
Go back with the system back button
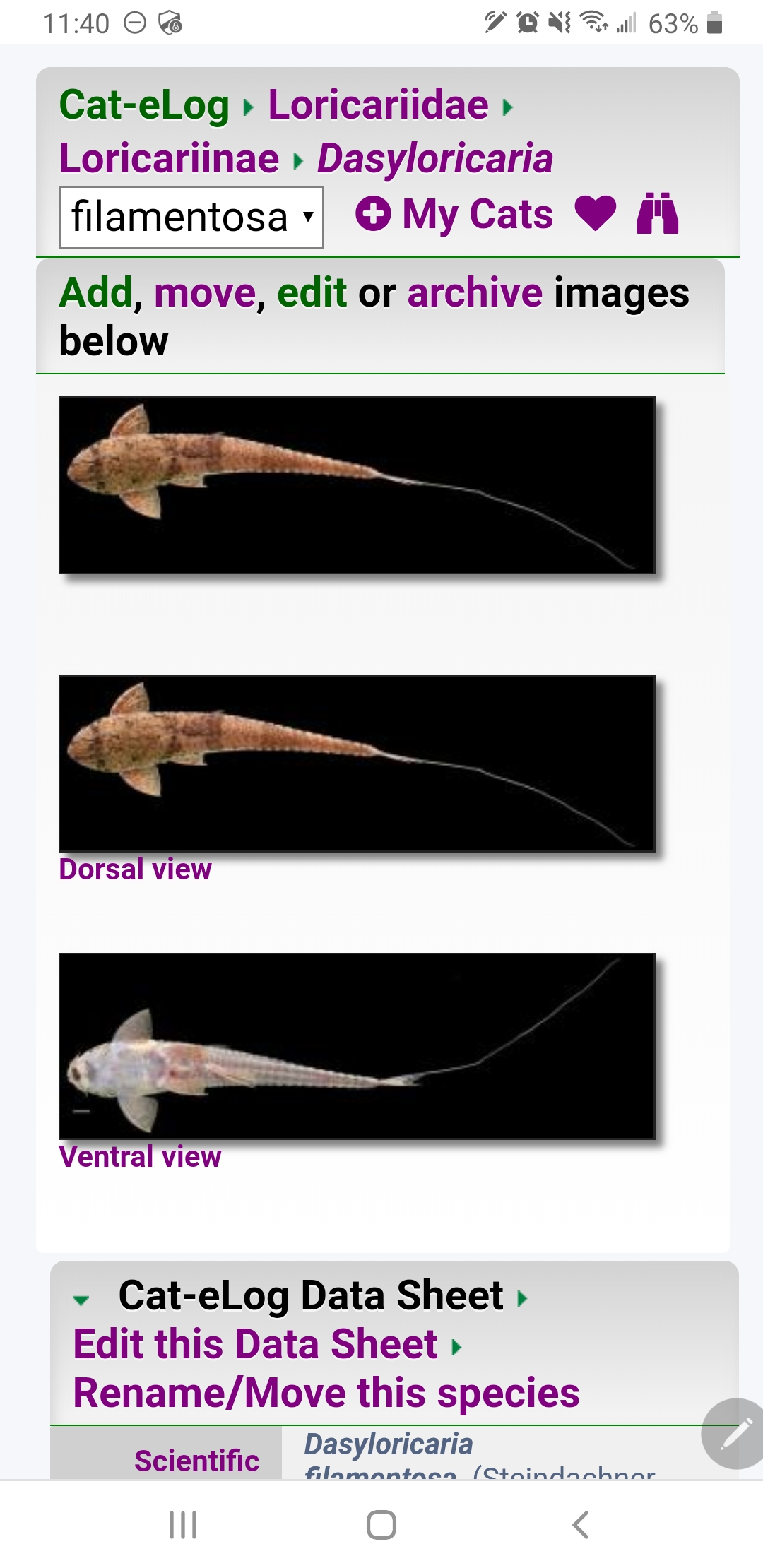[580, 1525]
